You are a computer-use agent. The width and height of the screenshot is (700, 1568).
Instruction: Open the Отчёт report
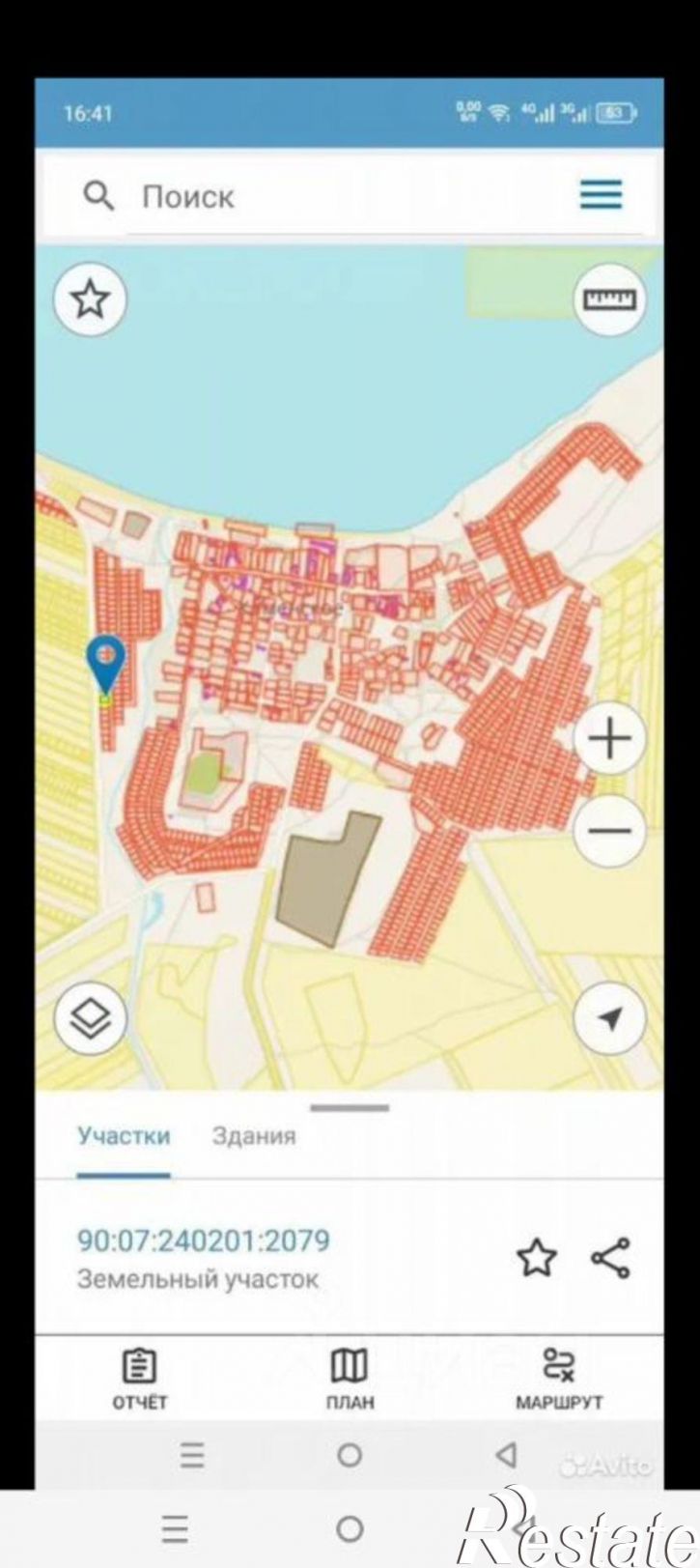(140, 1380)
